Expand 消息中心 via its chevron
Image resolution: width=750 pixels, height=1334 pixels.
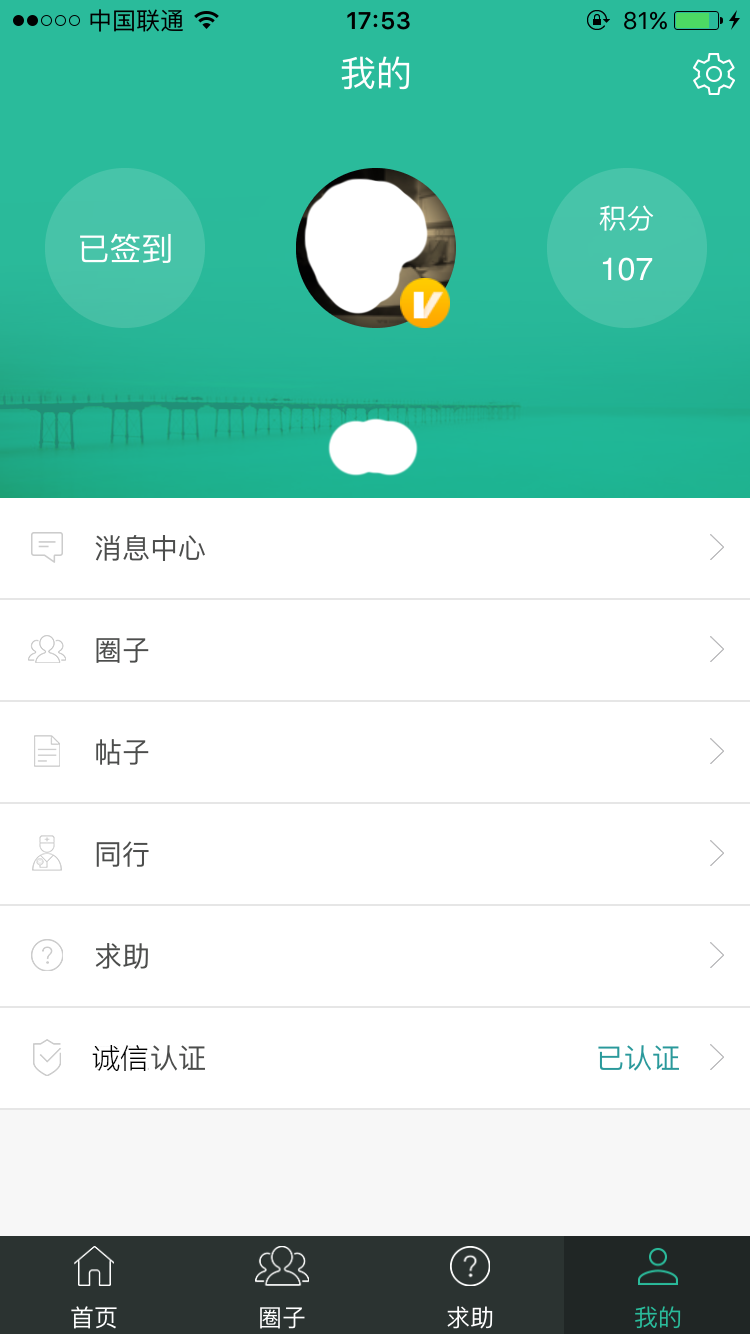click(x=716, y=547)
